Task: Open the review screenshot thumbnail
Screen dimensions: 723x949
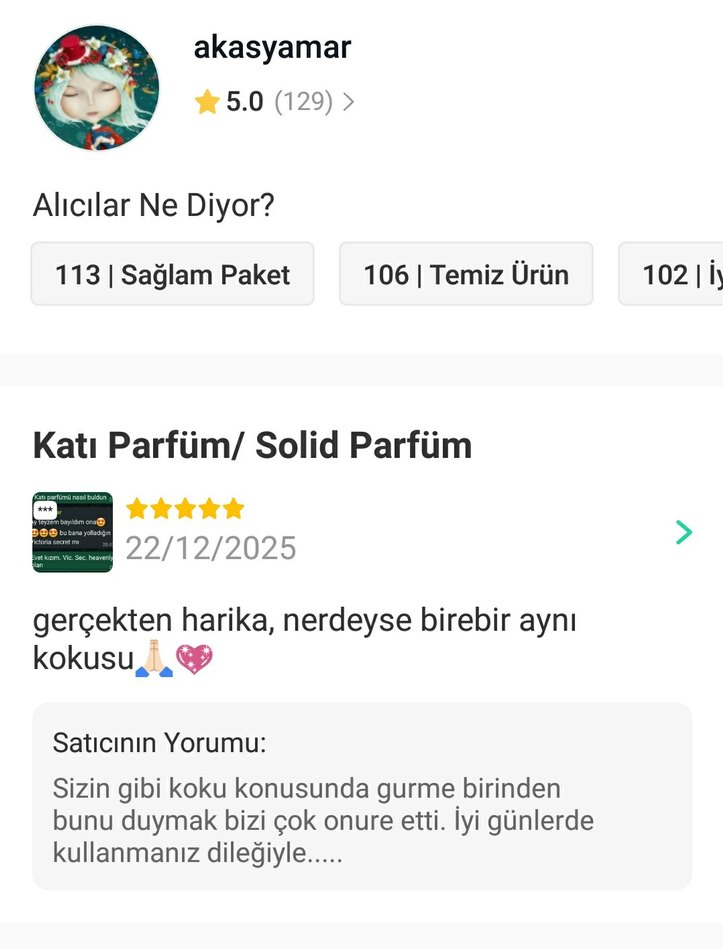Action: click(x=70, y=530)
